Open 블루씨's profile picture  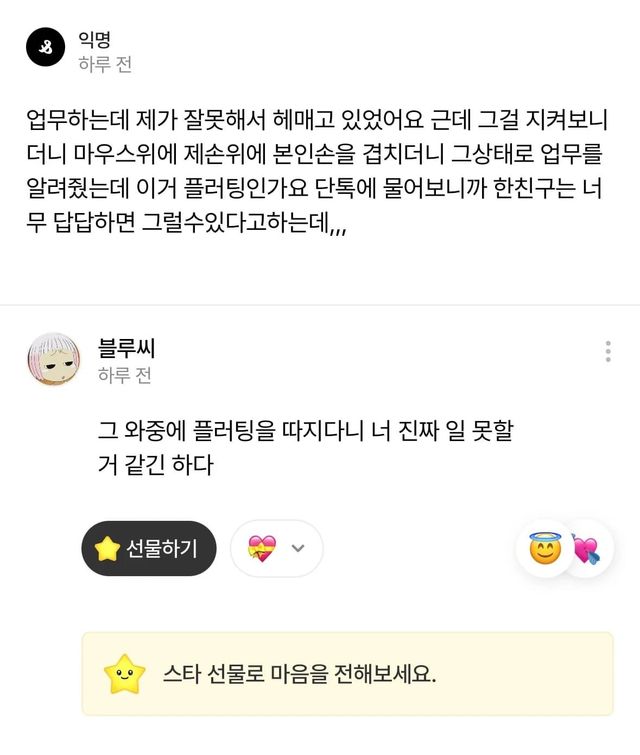pos(54,360)
